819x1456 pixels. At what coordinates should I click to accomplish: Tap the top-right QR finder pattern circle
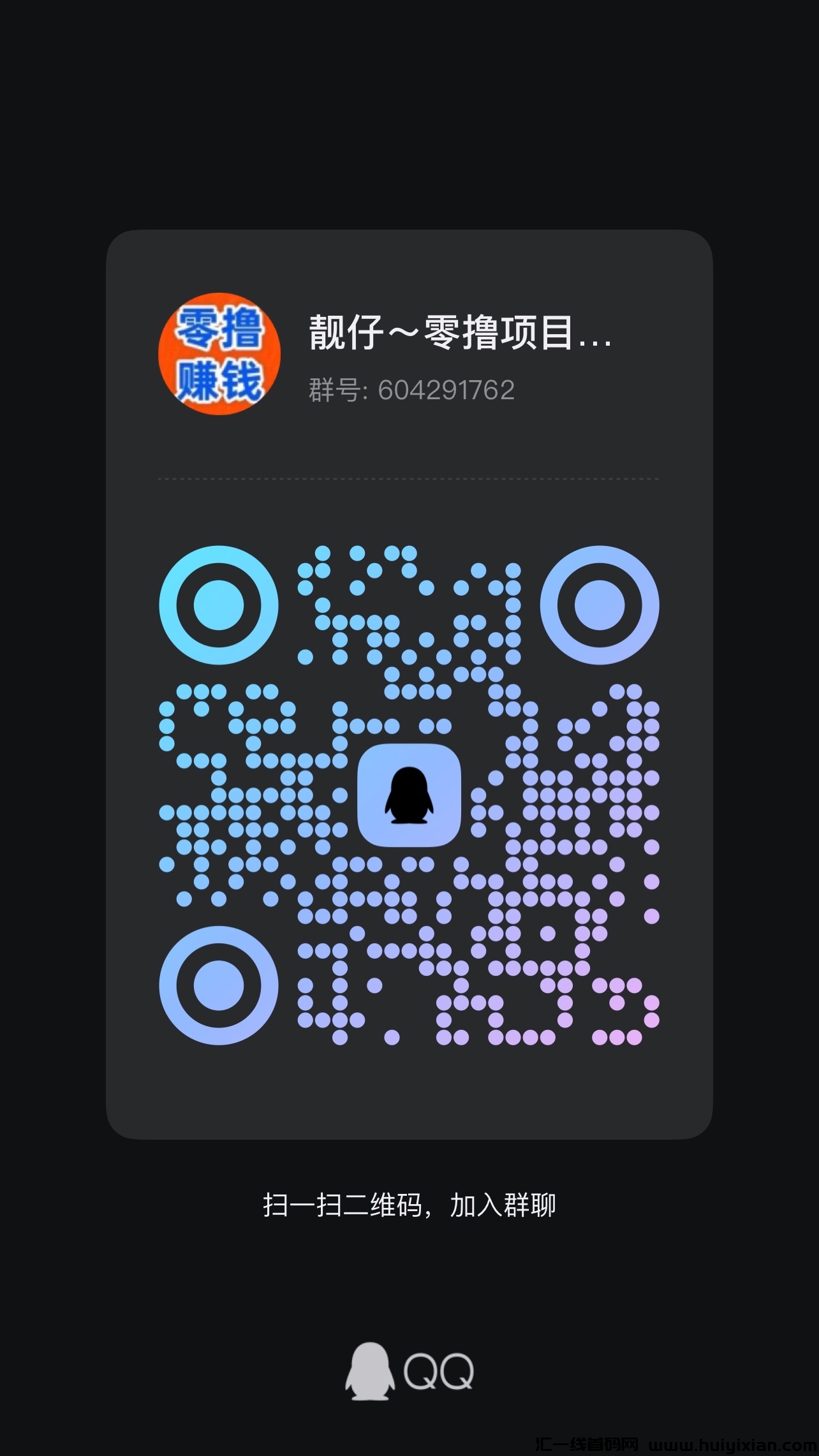598,606
